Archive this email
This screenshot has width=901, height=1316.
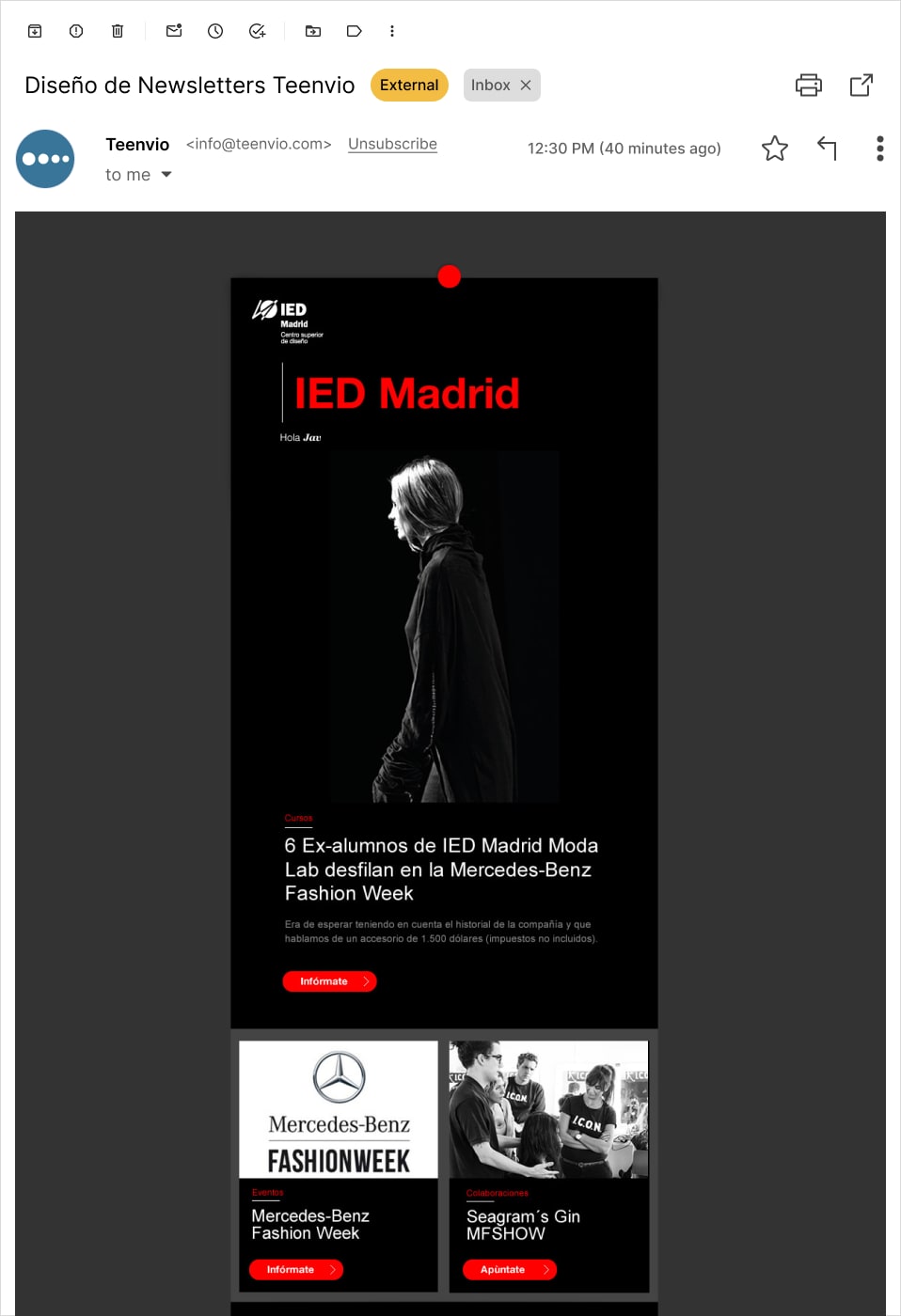(35, 31)
